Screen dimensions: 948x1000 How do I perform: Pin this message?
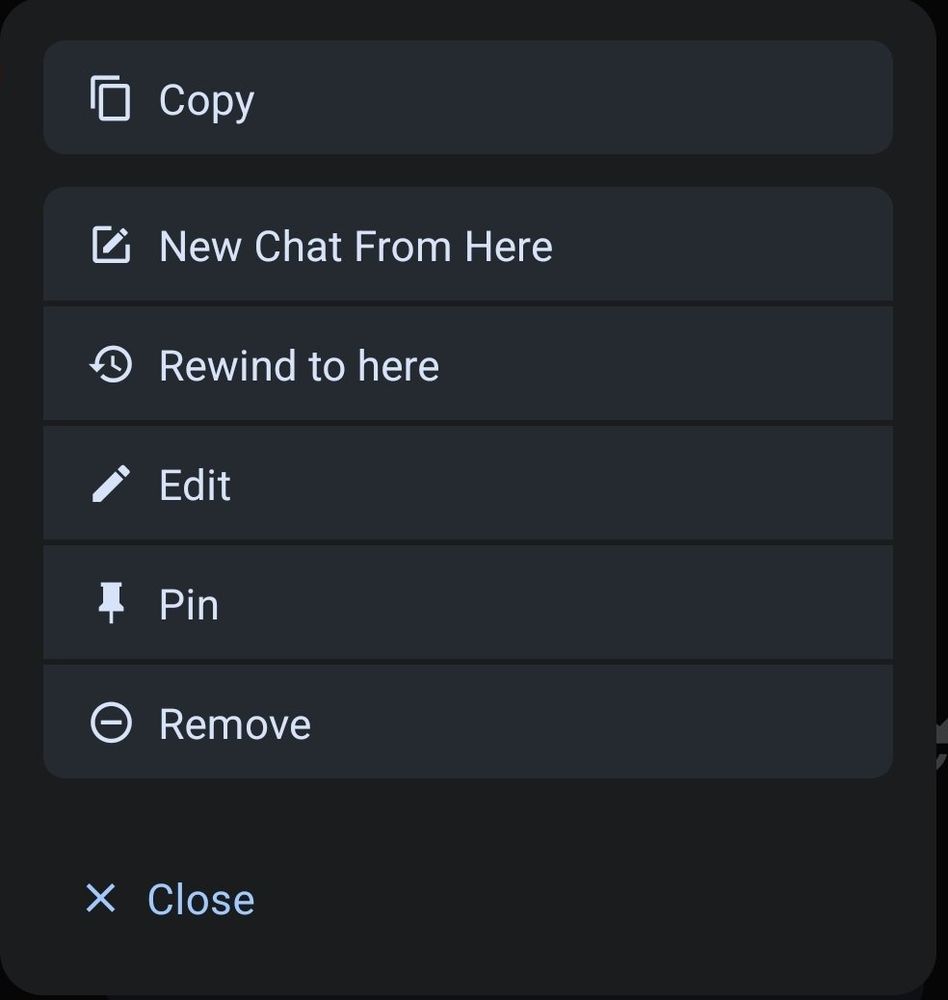point(467,604)
